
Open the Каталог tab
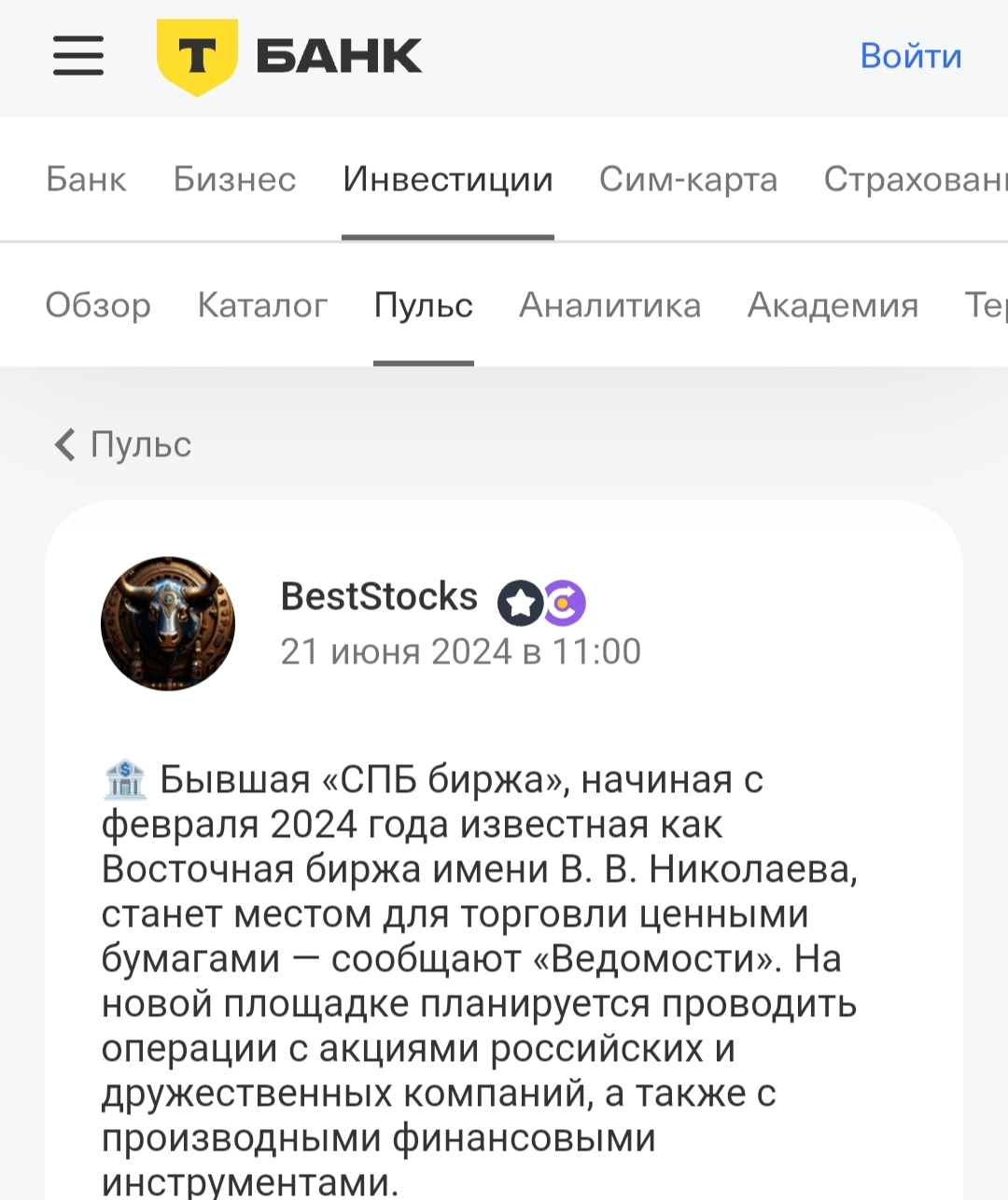pyautogui.click(x=262, y=305)
